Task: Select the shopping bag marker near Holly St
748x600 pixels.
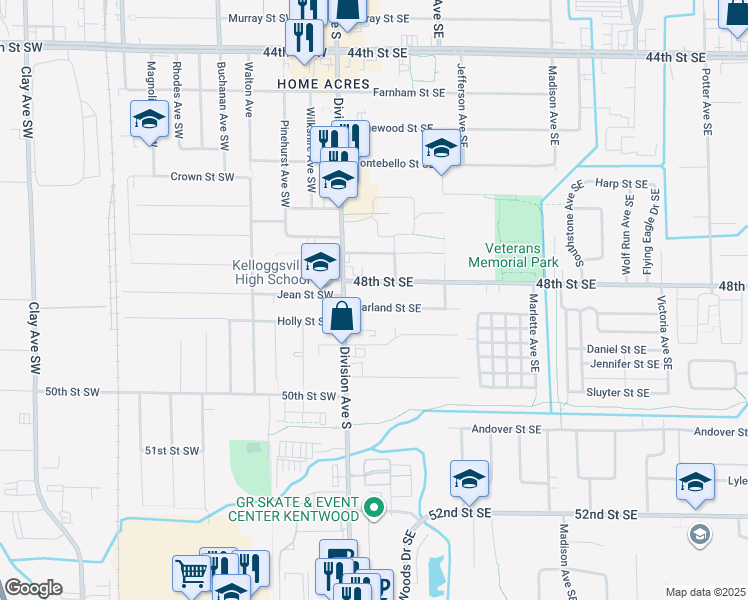Action: 341,317
